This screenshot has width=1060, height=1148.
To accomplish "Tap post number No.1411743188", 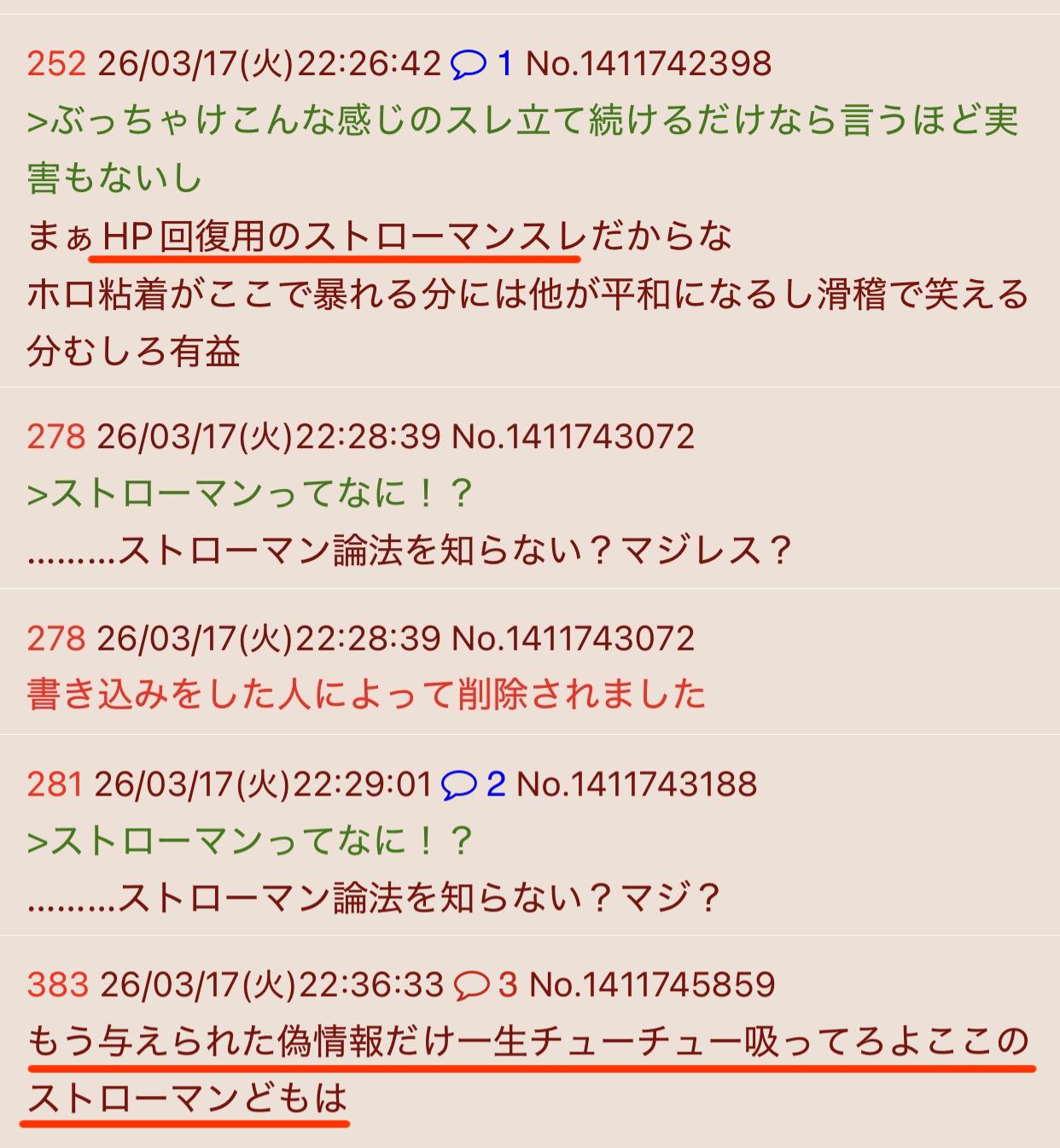I will click(637, 784).
